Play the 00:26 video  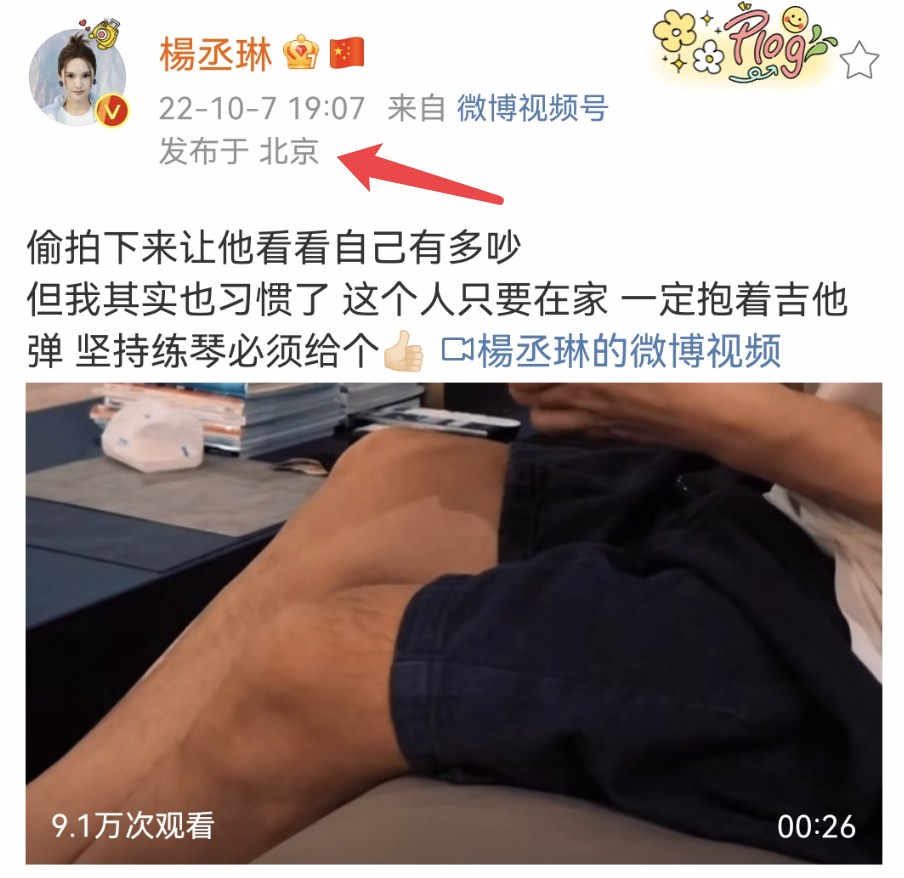(454, 622)
